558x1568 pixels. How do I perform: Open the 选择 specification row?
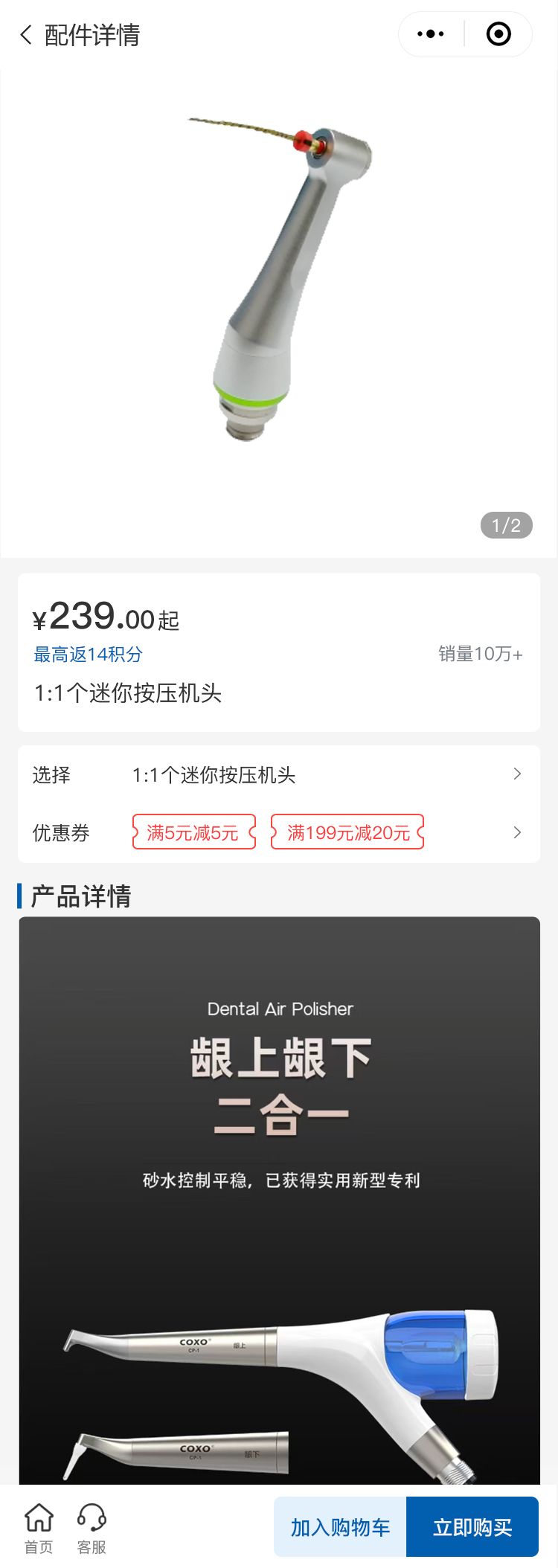[279, 775]
